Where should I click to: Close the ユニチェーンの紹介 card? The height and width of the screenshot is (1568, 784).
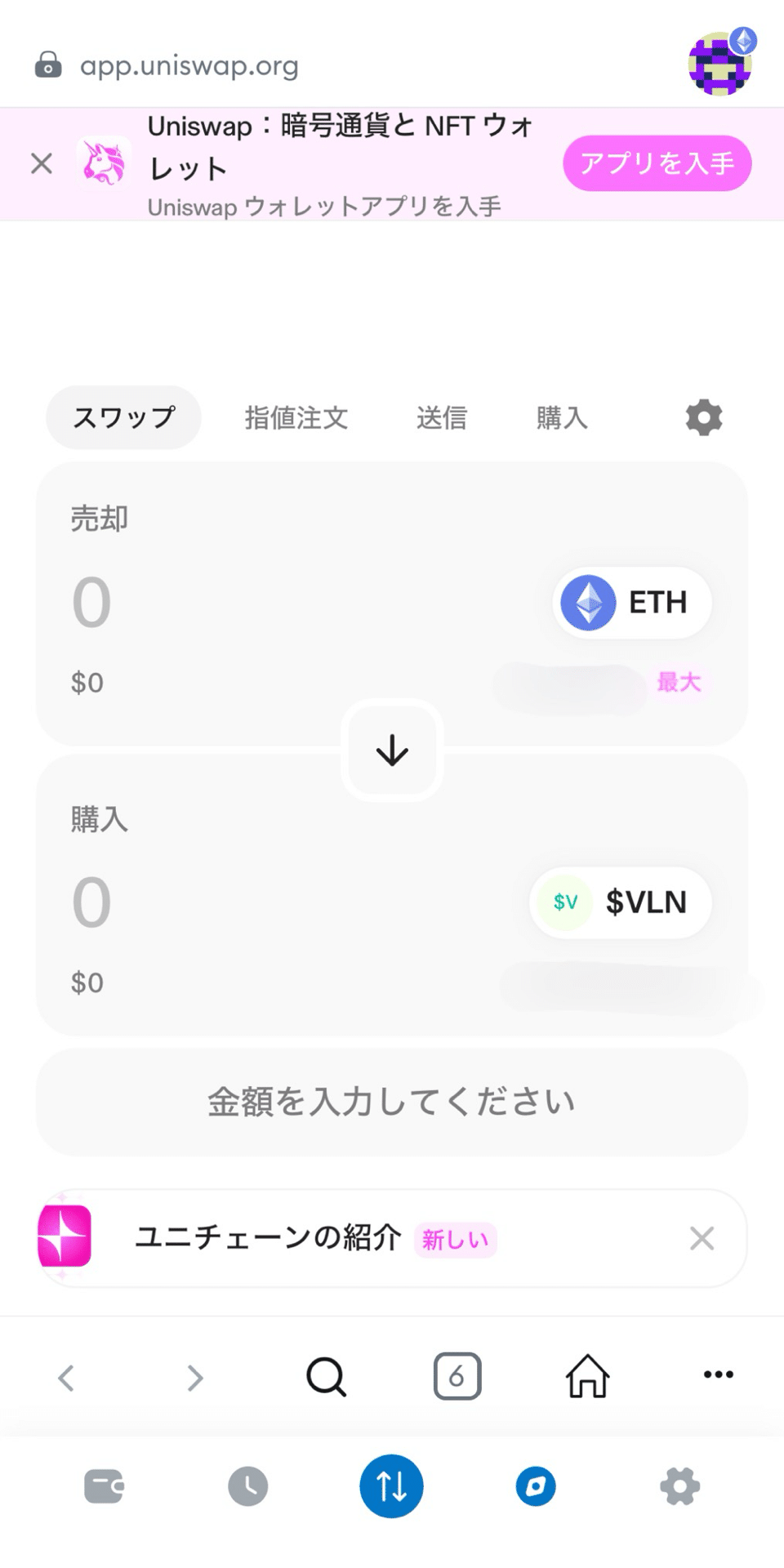coord(701,1239)
